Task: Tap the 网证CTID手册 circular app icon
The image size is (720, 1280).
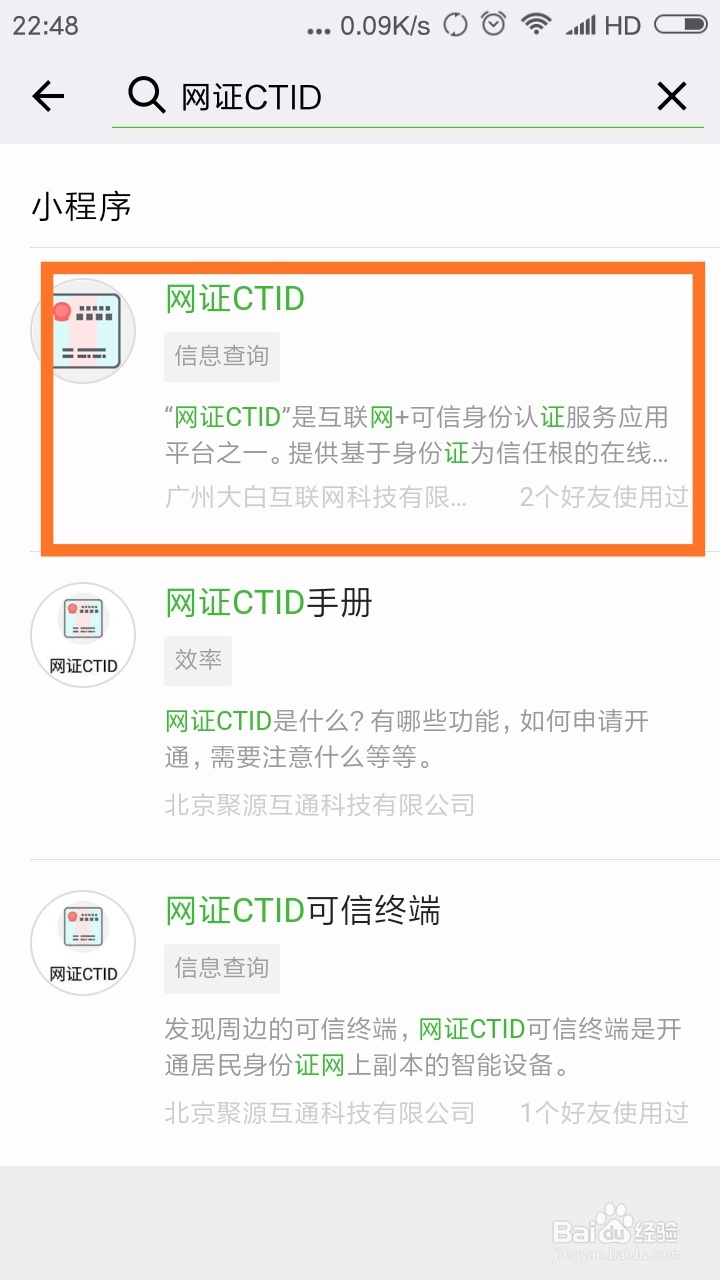Action: tap(83, 635)
